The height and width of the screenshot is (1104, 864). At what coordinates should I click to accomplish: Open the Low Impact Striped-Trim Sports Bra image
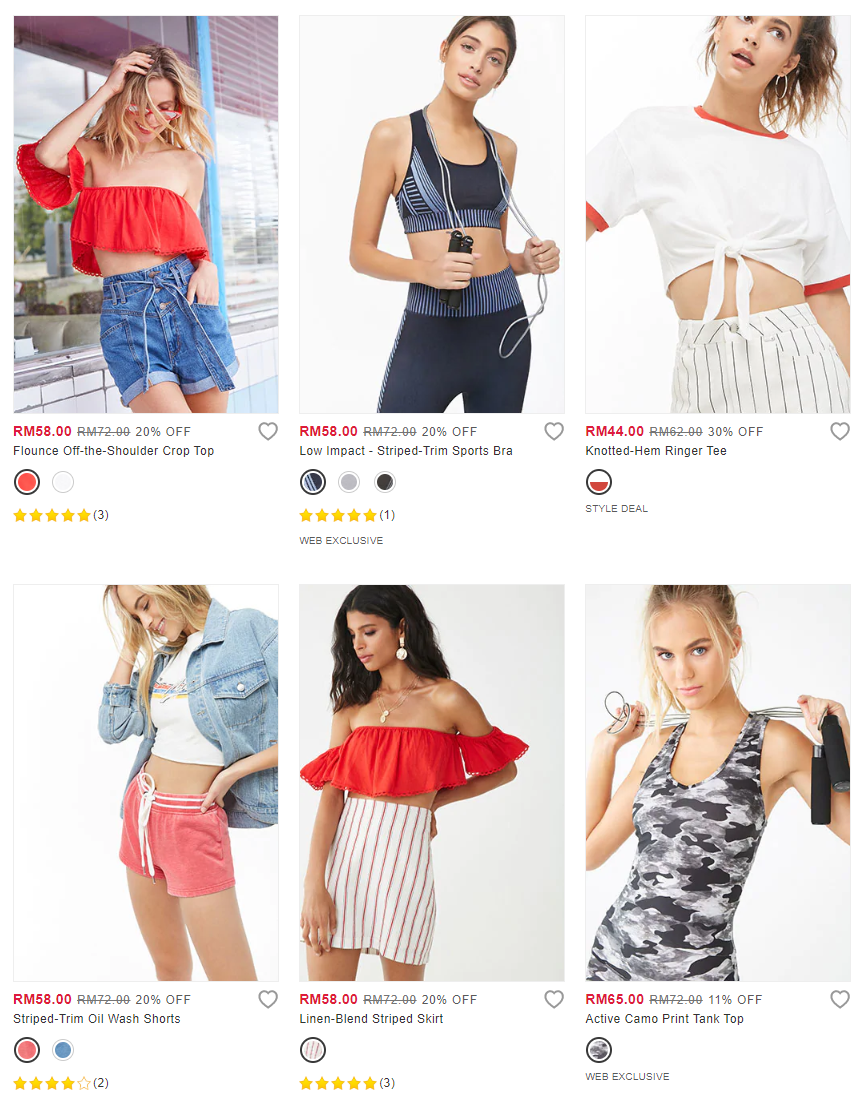[x=431, y=214]
